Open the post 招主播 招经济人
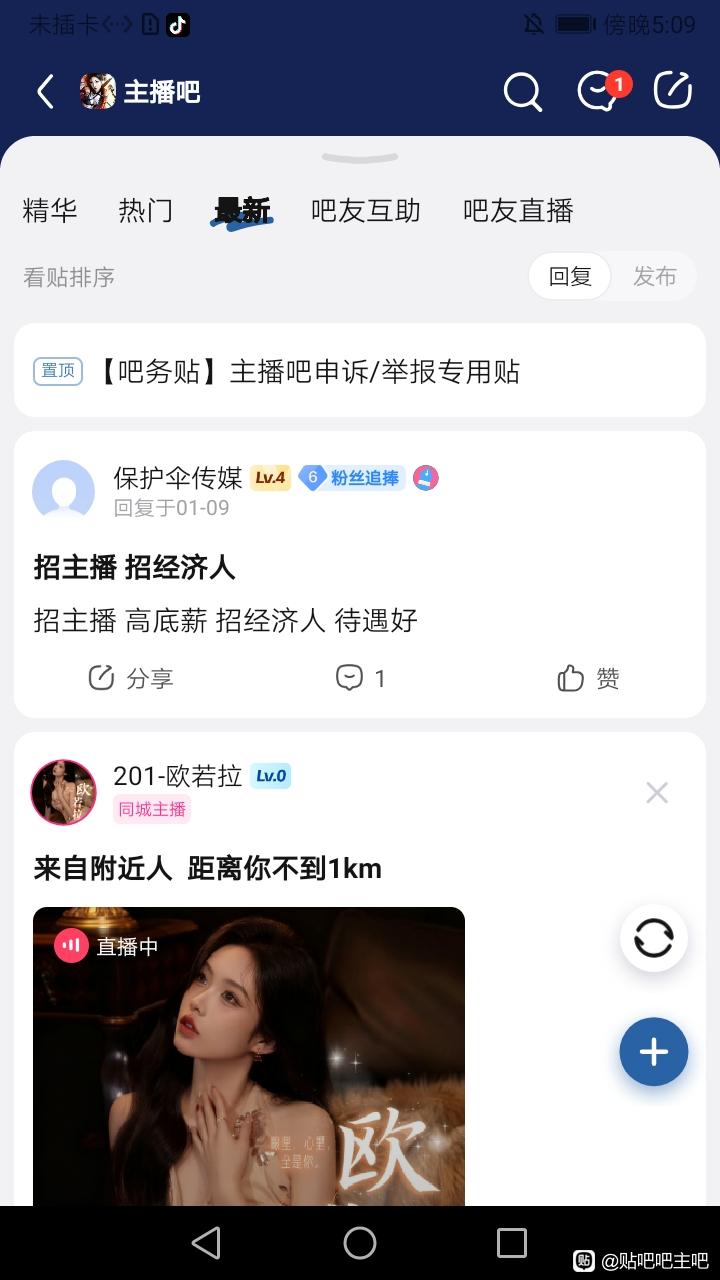 135,568
